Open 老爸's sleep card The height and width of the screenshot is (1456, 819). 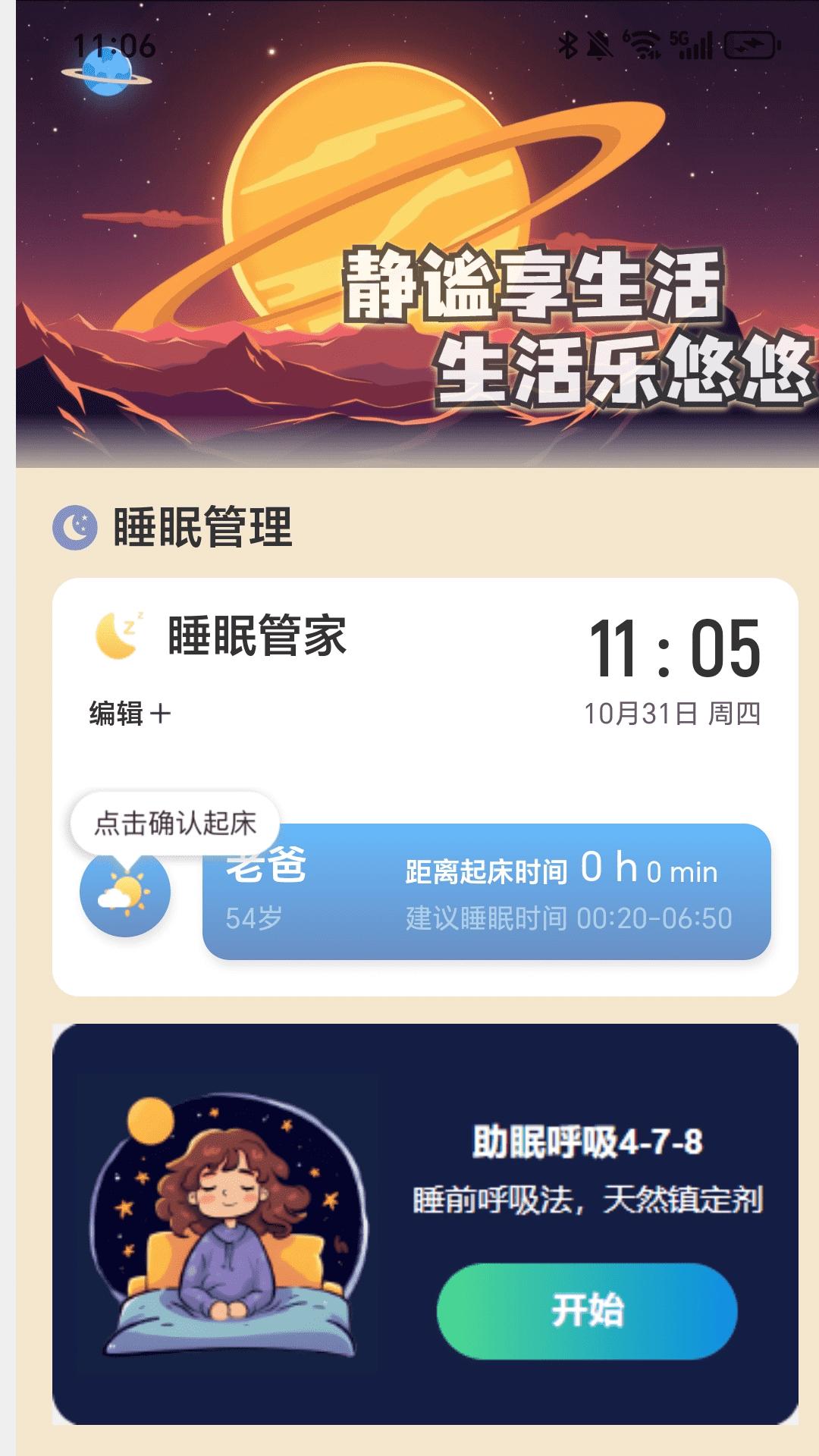point(486,892)
